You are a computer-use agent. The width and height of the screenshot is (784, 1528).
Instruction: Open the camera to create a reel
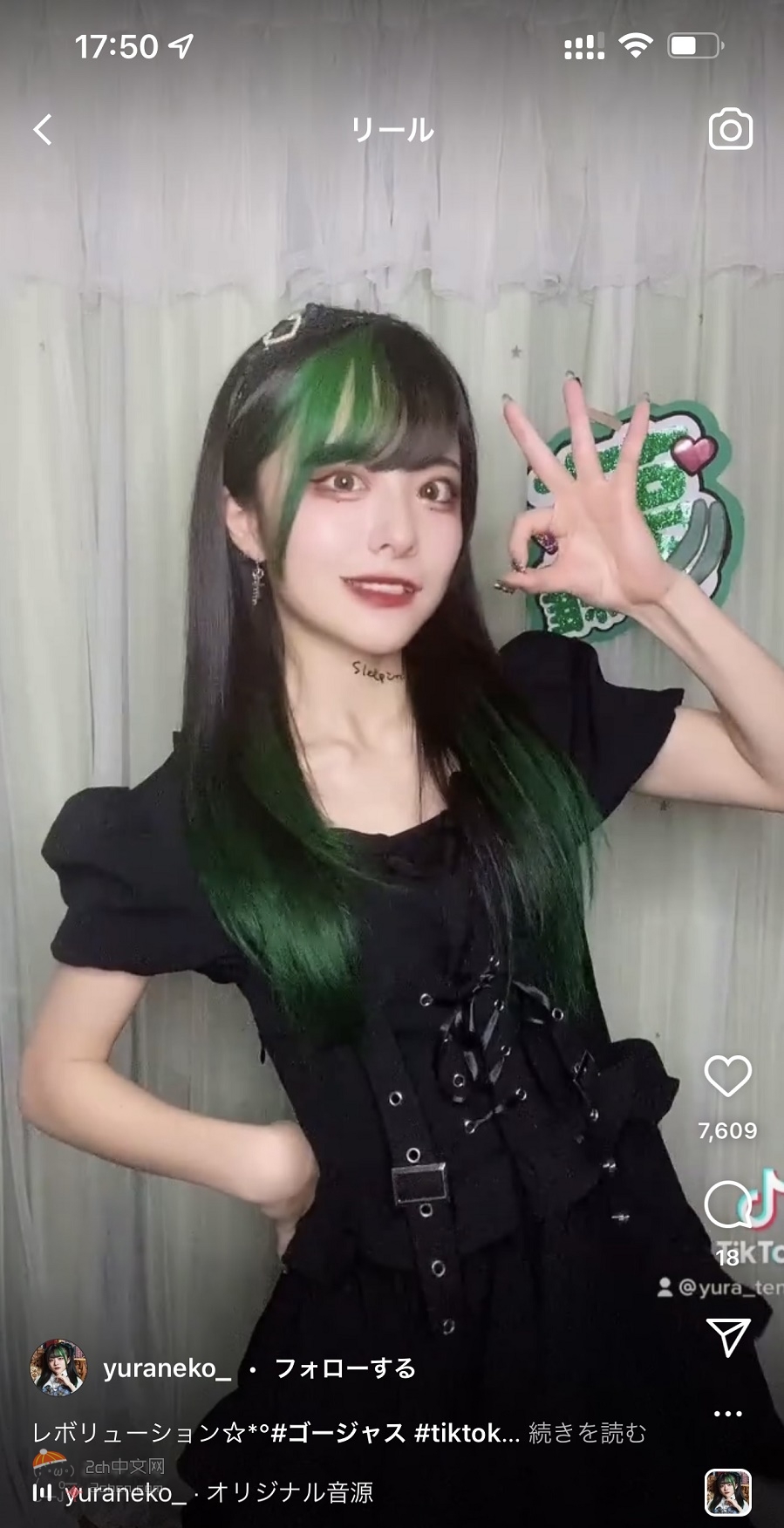point(730,130)
